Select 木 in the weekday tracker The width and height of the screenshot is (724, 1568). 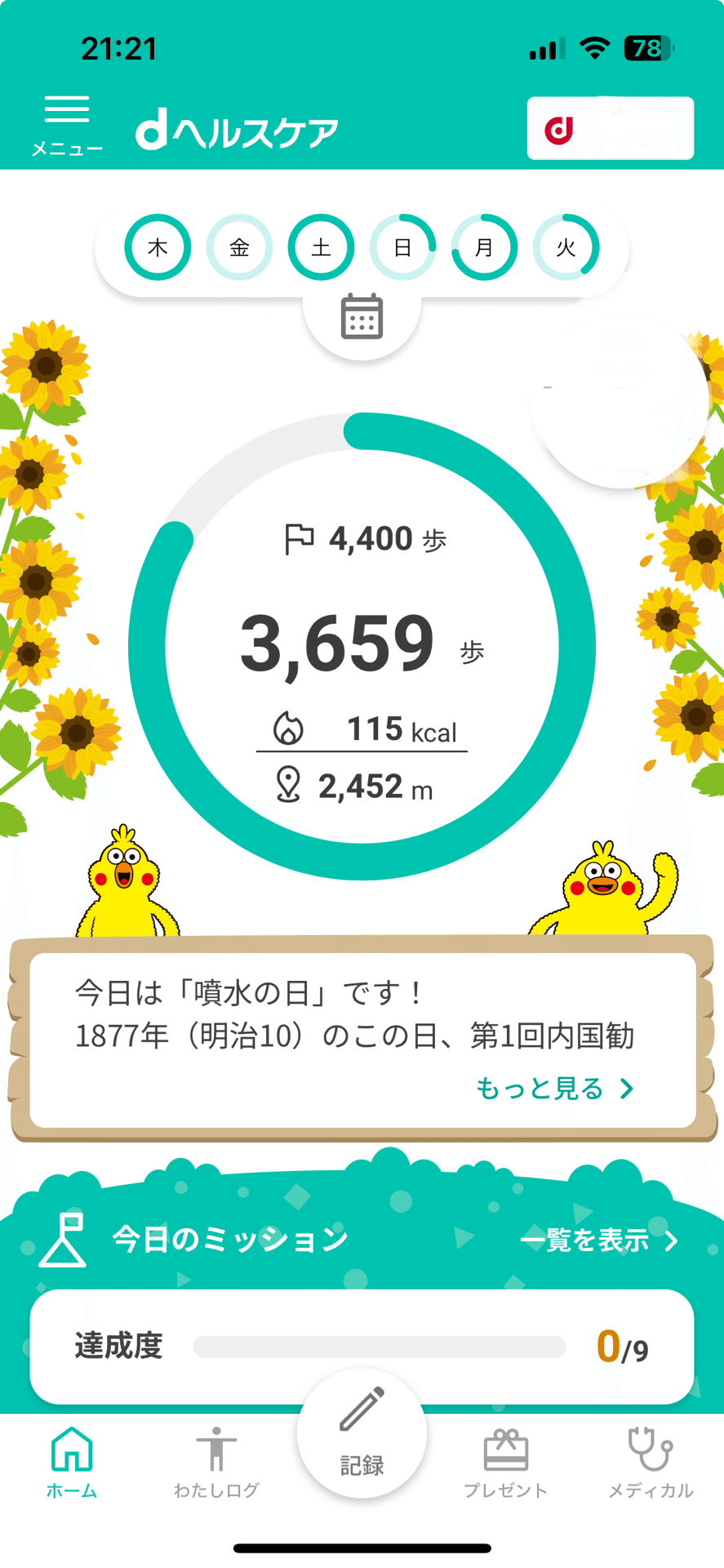click(x=158, y=247)
